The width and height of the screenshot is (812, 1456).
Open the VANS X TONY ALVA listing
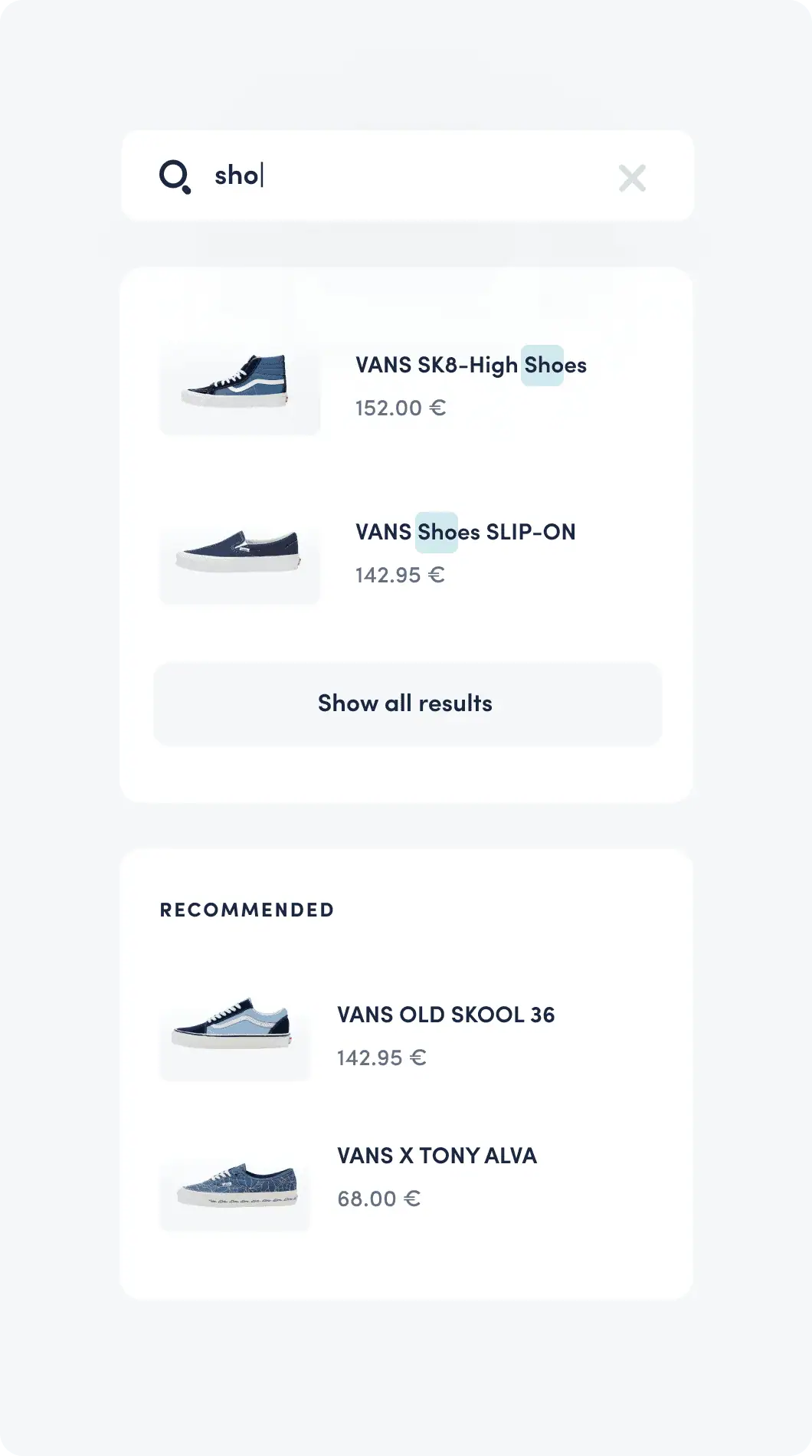tap(437, 1156)
